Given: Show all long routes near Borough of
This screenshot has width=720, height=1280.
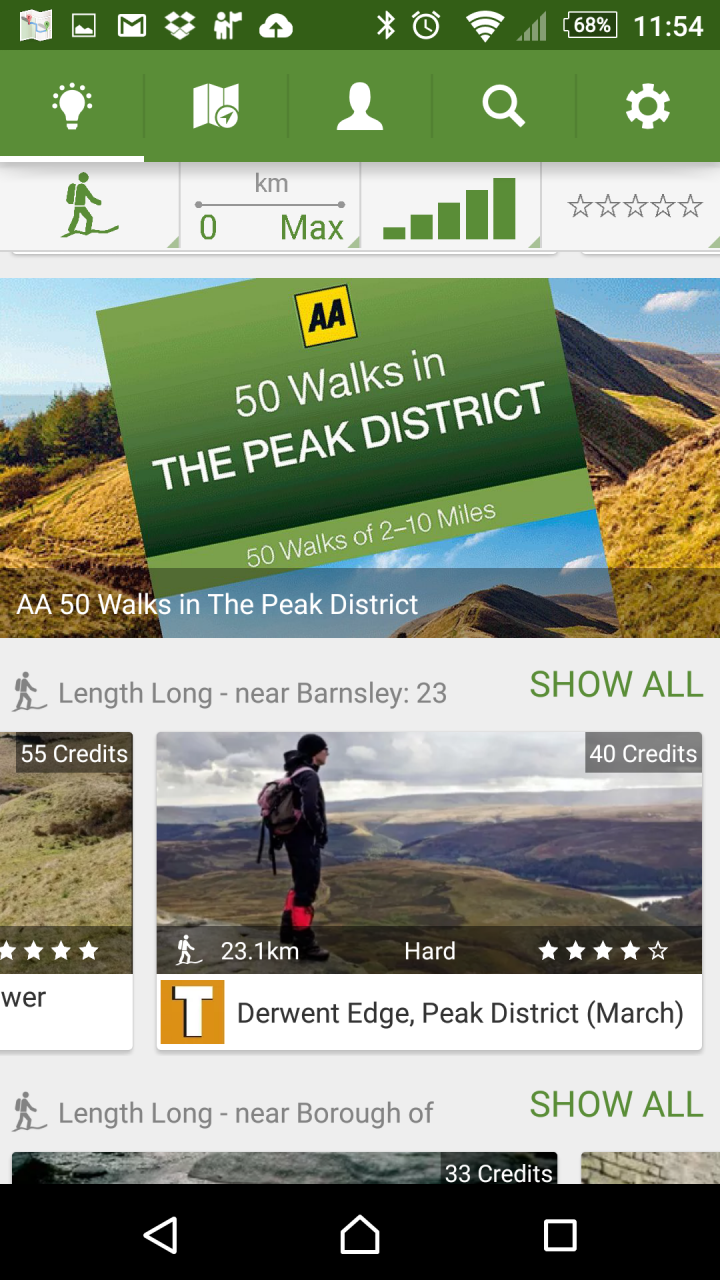Looking at the screenshot, I should coord(616,1105).
